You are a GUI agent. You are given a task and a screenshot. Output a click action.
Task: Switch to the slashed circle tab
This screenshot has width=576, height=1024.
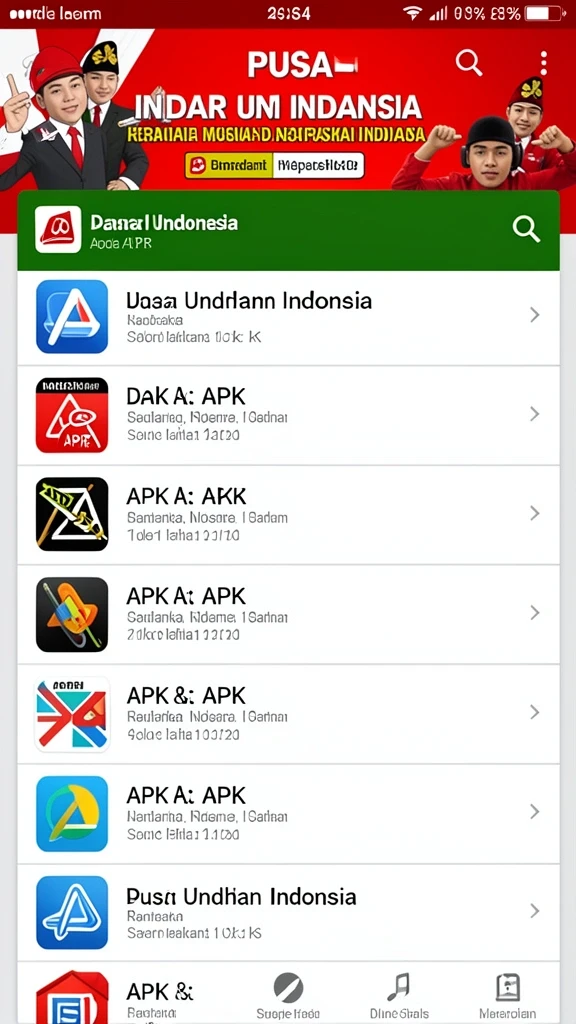[288, 996]
